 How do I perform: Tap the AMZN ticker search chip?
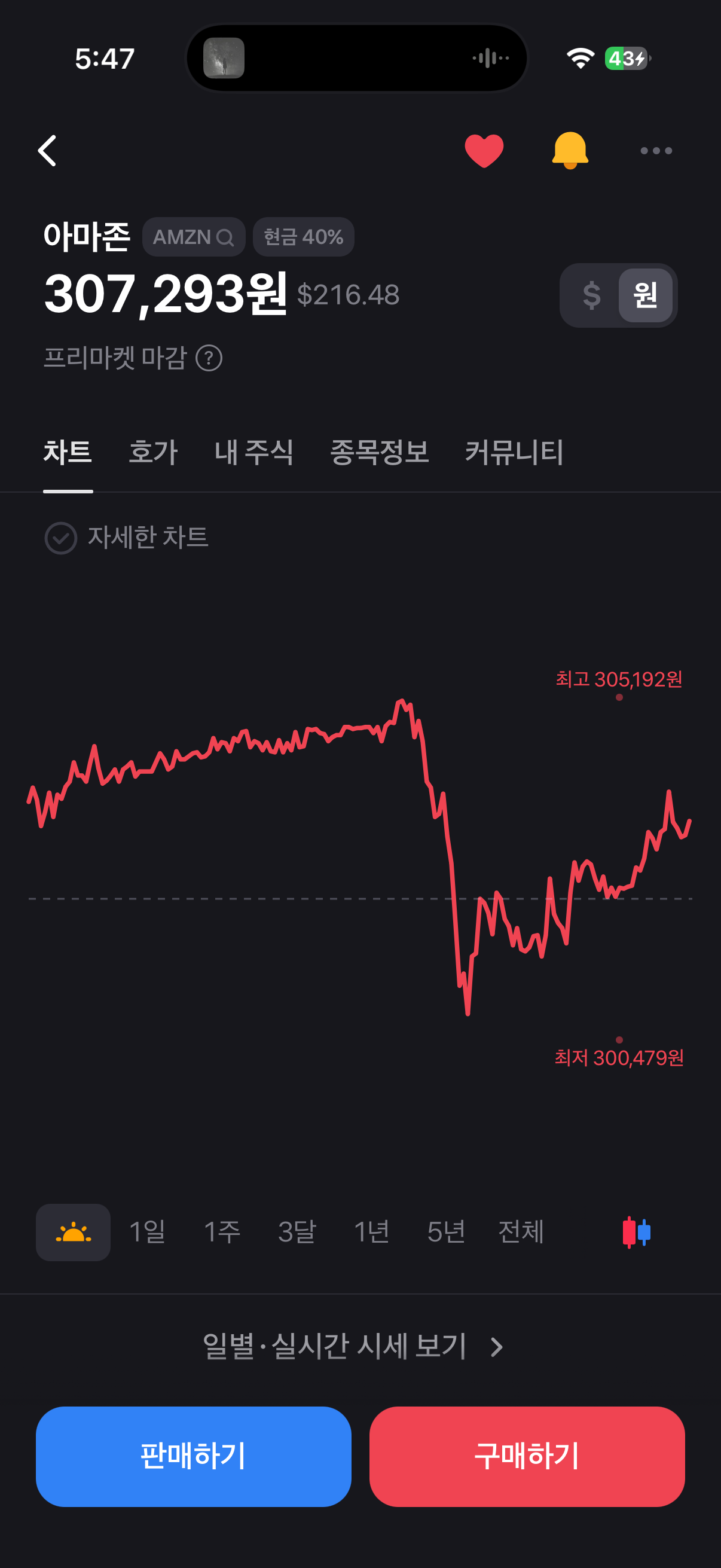pyautogui.click(x=194, y=237)
